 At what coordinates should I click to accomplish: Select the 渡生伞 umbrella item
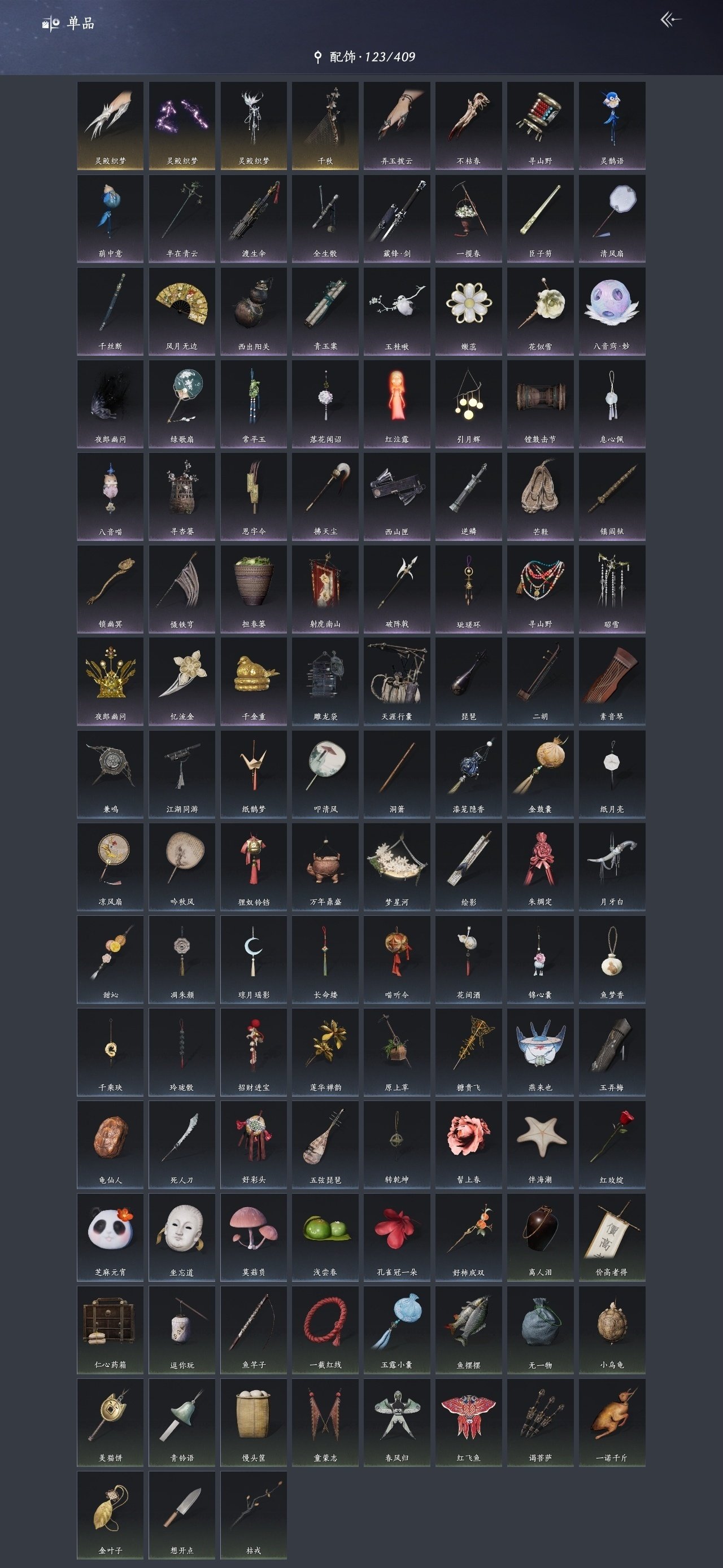pos(254,219)
